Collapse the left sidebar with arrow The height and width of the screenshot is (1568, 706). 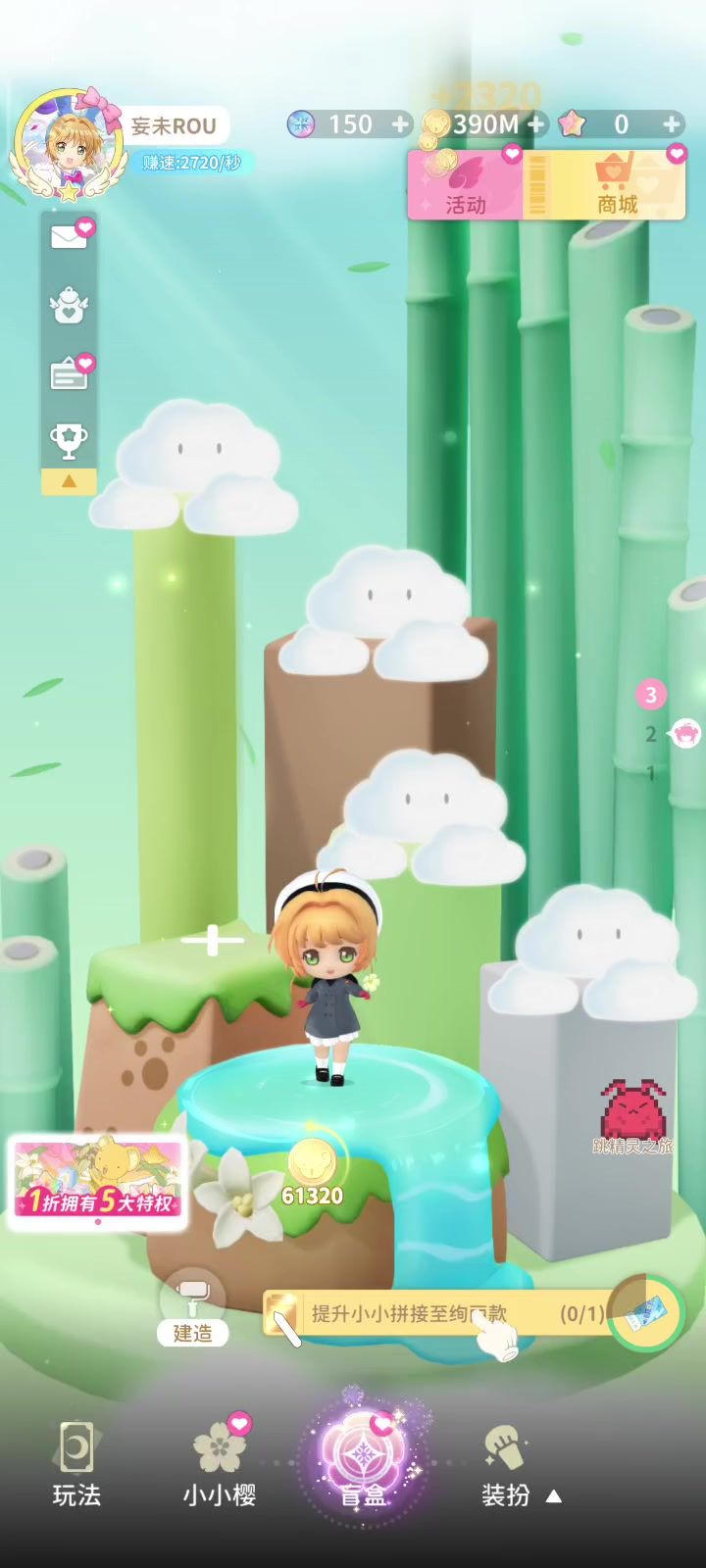[69, 482]
